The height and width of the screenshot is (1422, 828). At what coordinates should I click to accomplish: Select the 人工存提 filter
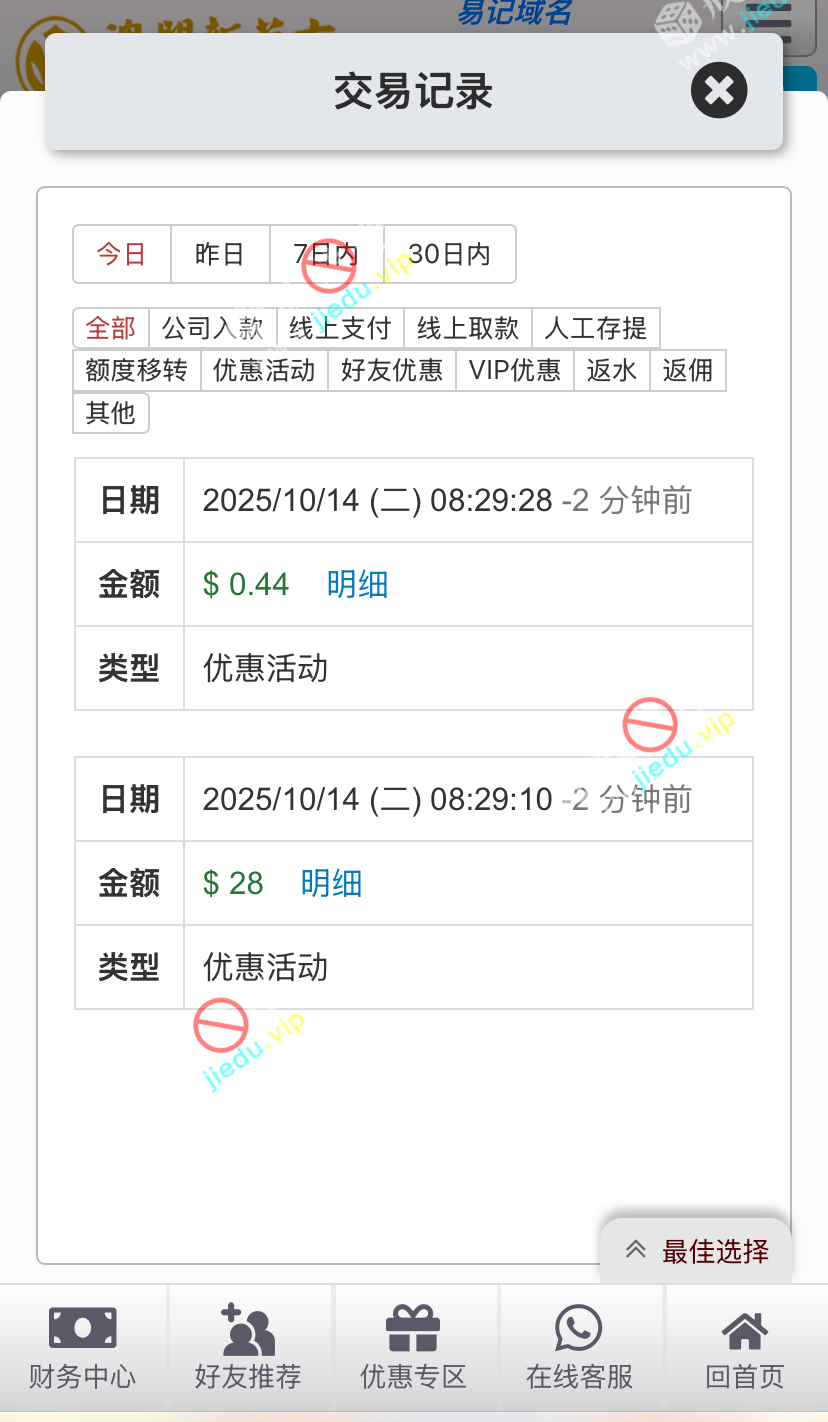pos(596,328)
